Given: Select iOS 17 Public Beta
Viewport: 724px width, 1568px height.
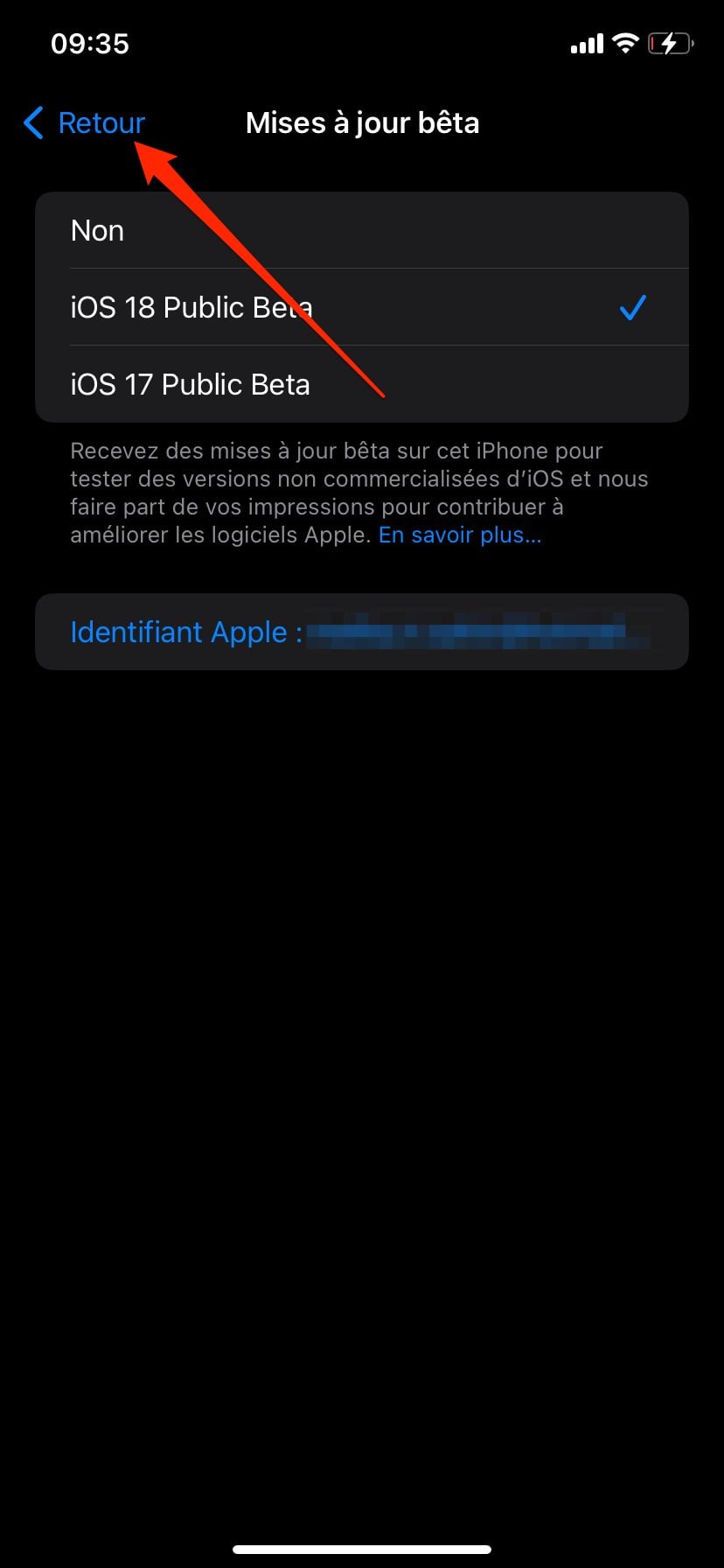Looking at the screenshot, I should 361,384.
